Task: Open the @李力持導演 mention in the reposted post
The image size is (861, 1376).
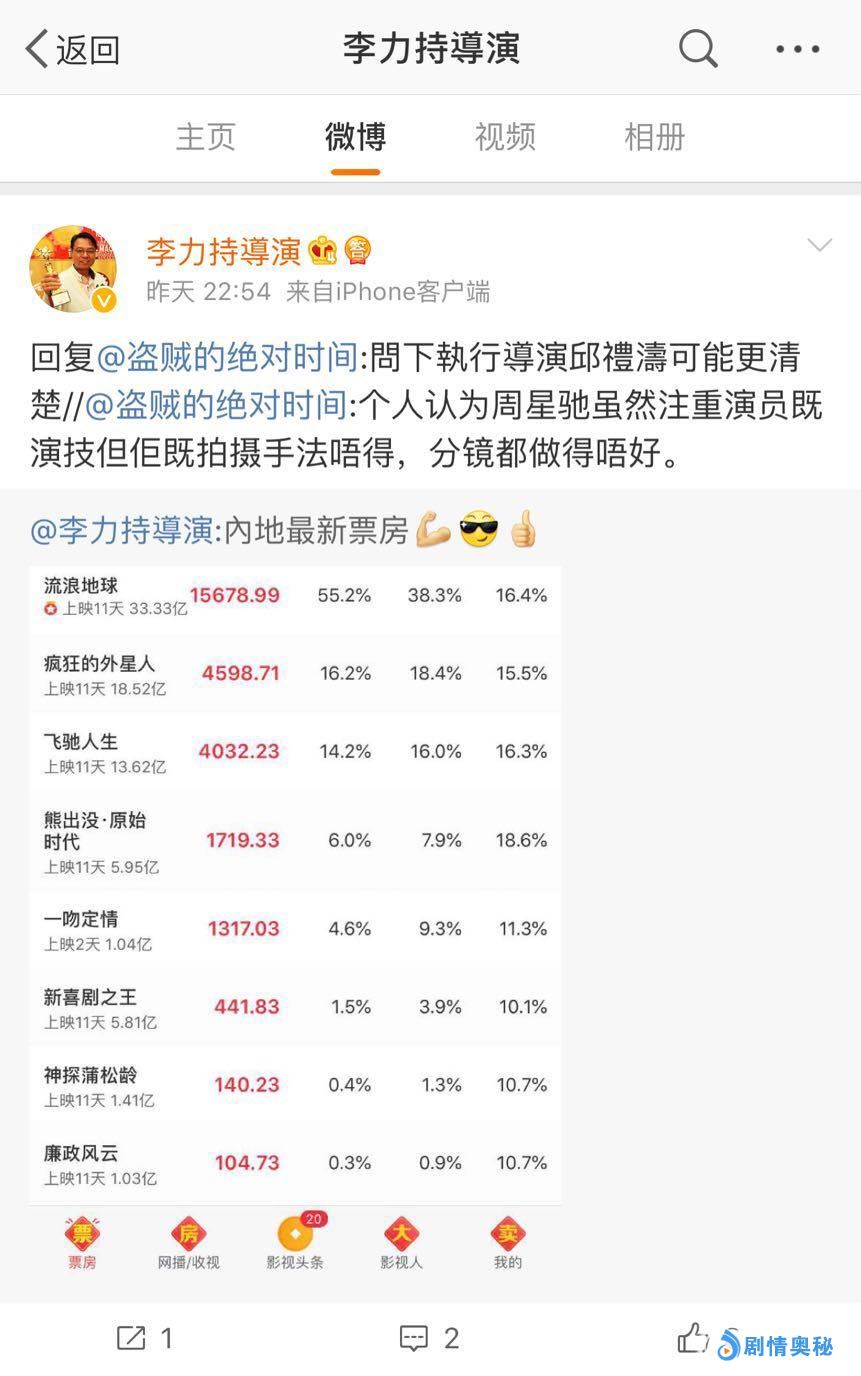Action: pyautogui.click(x=122, y=530)
